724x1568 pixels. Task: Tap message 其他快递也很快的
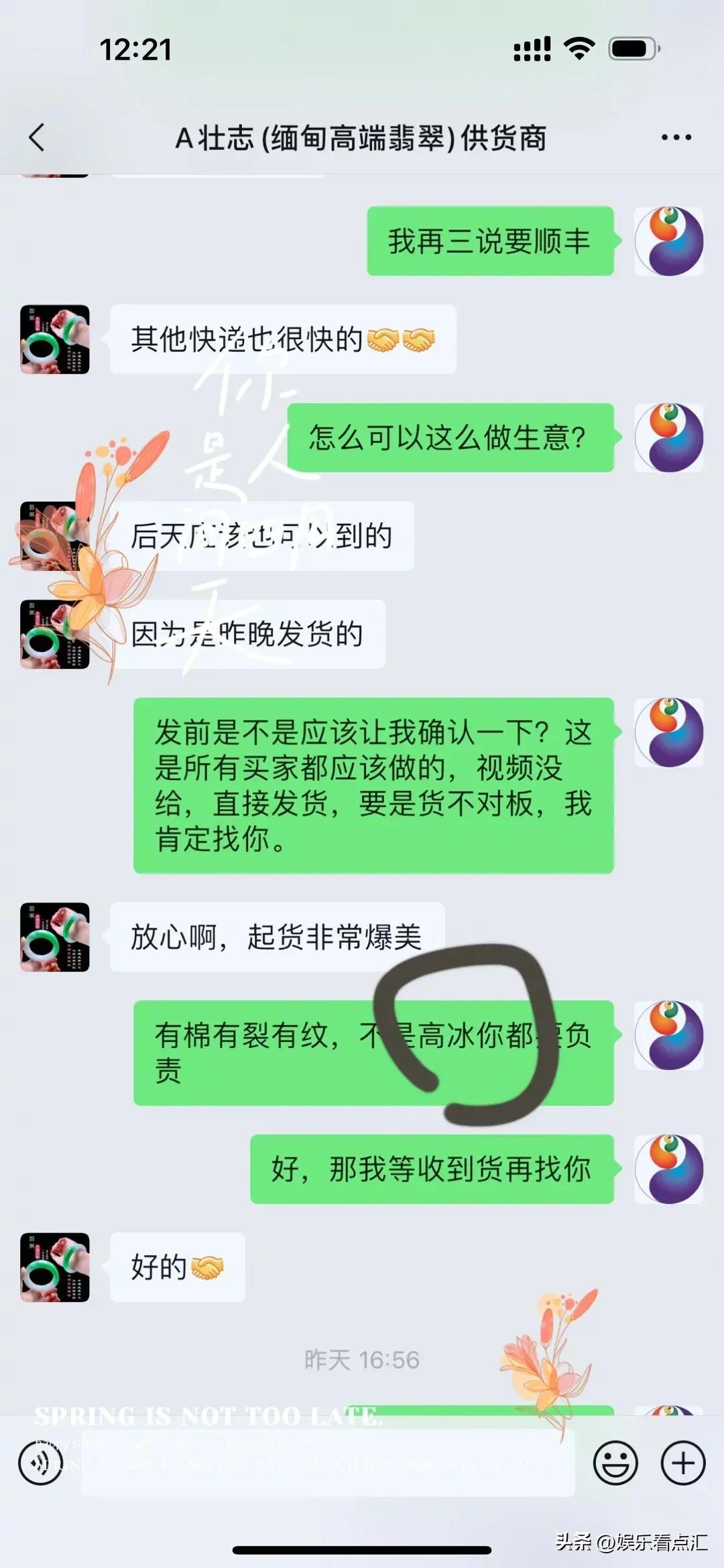point(282,338)
